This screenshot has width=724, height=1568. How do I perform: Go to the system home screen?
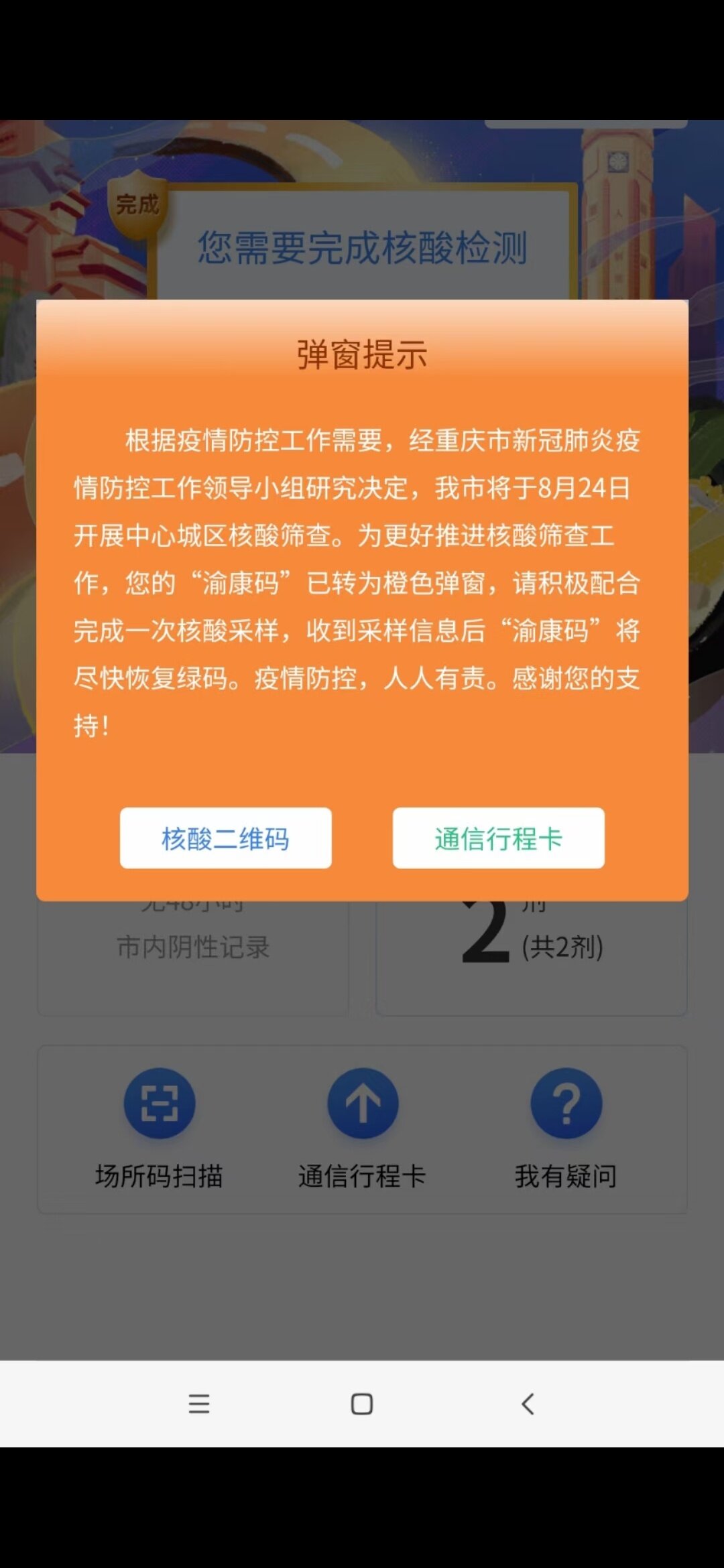click(362, 1403)
